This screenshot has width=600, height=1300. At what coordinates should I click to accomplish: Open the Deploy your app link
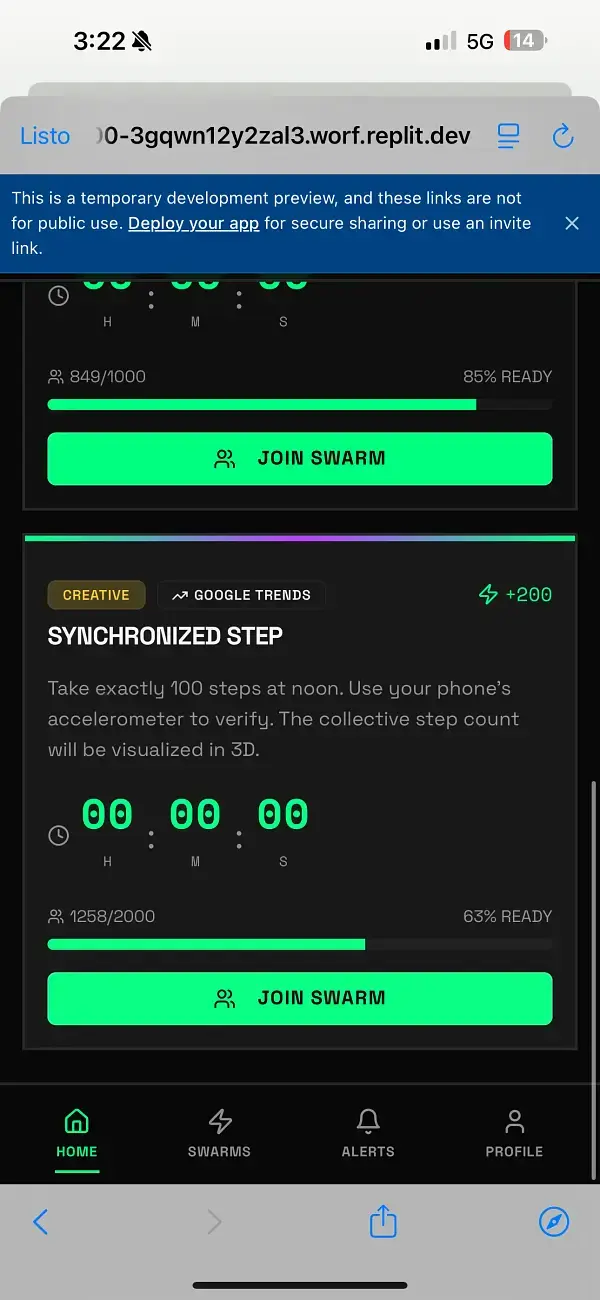(193, 223)
